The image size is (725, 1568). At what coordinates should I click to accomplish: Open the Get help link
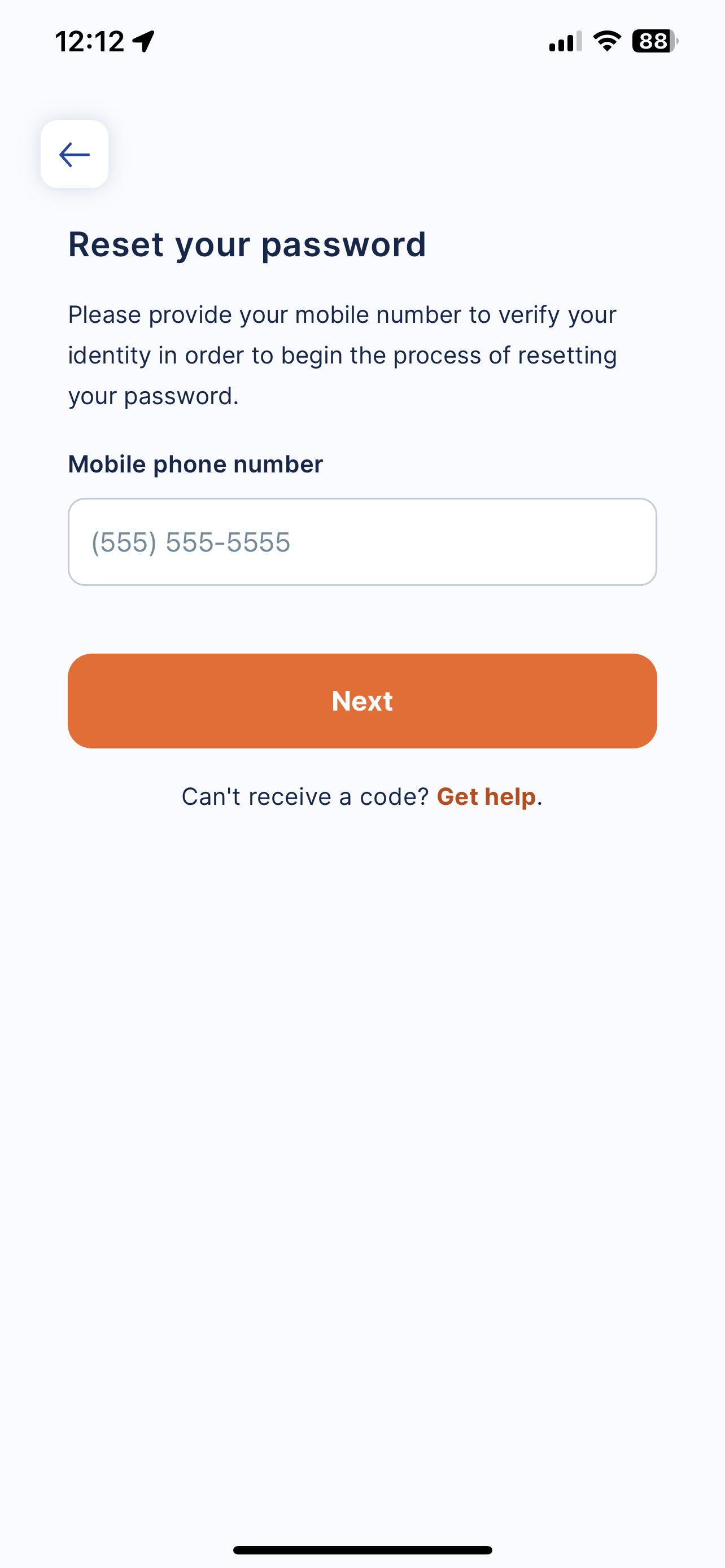click(x=486, y=796)
